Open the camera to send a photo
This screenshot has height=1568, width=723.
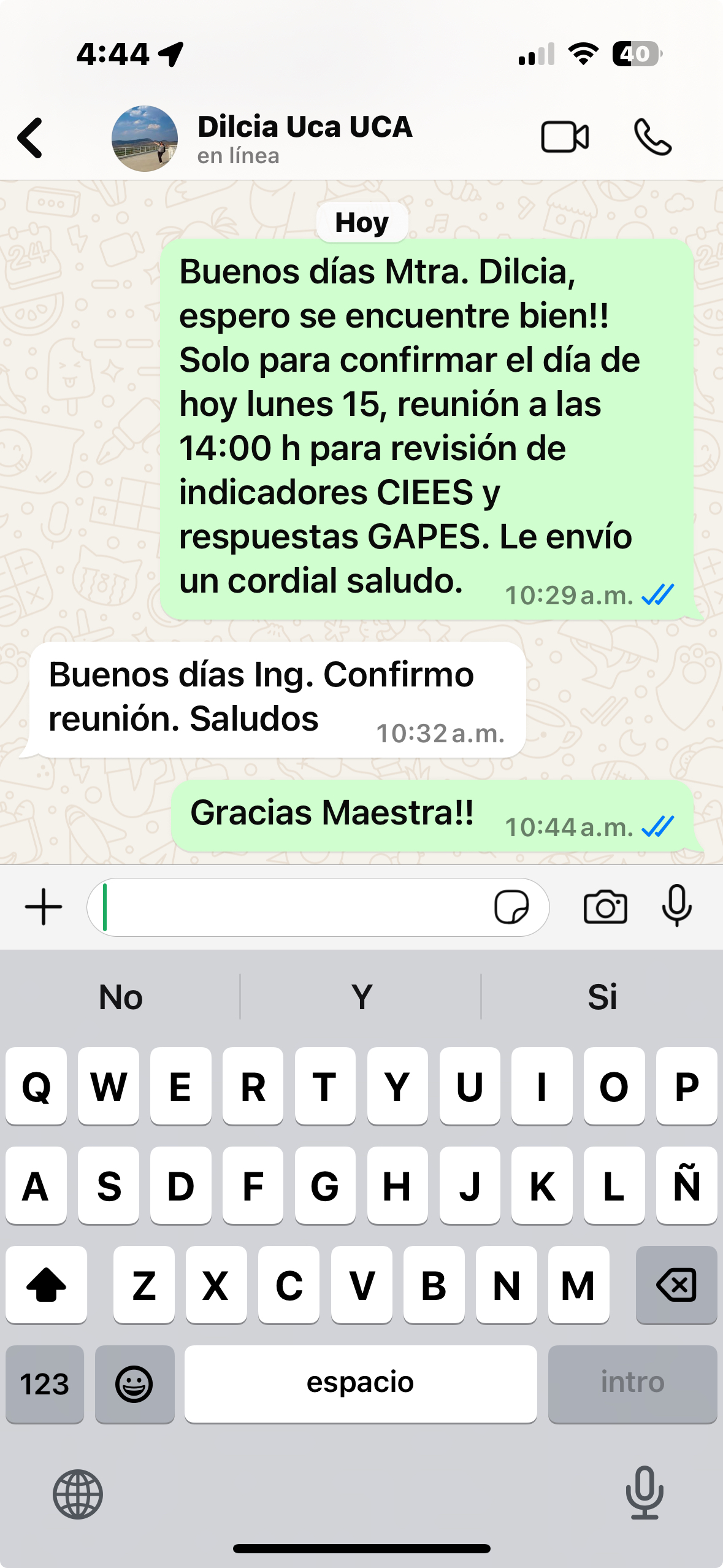(605, 907)
